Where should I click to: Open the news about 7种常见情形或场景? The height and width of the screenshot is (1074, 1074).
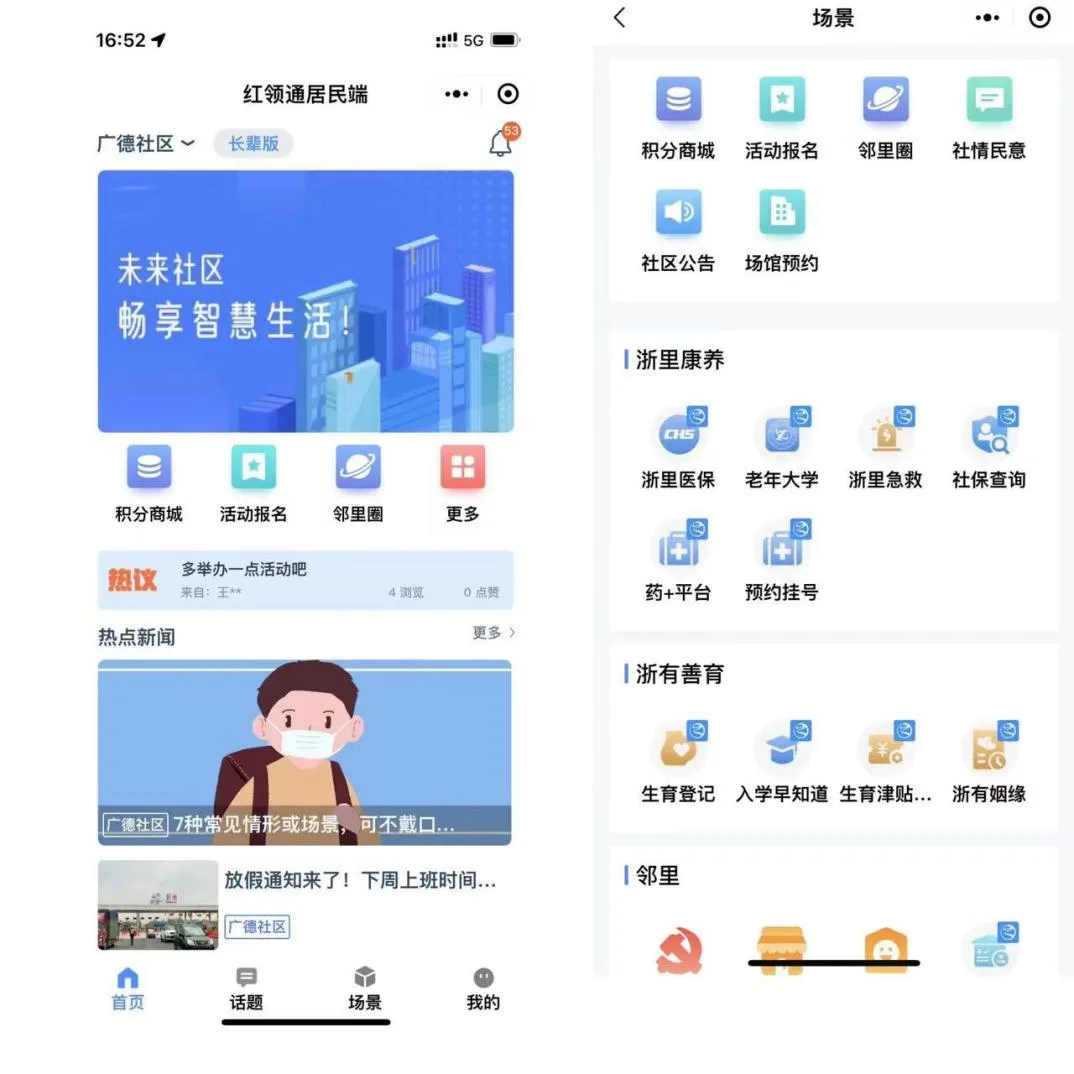pyautogui.click(x=304, y=752)
